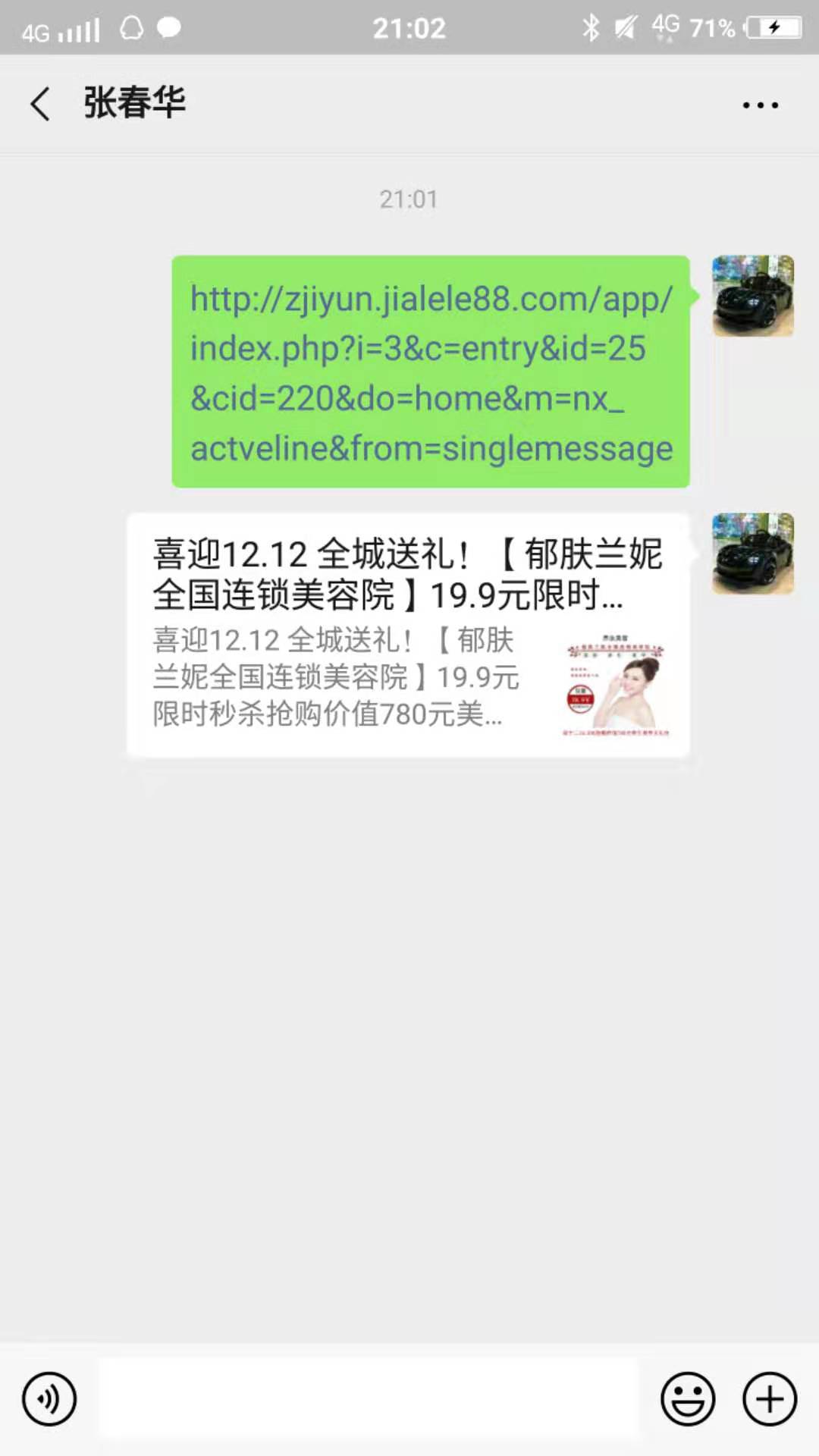The width and height of the screenshot is (819, 1456).
Task: Tap the avatar next to the promo card
Action: point(752,554)
